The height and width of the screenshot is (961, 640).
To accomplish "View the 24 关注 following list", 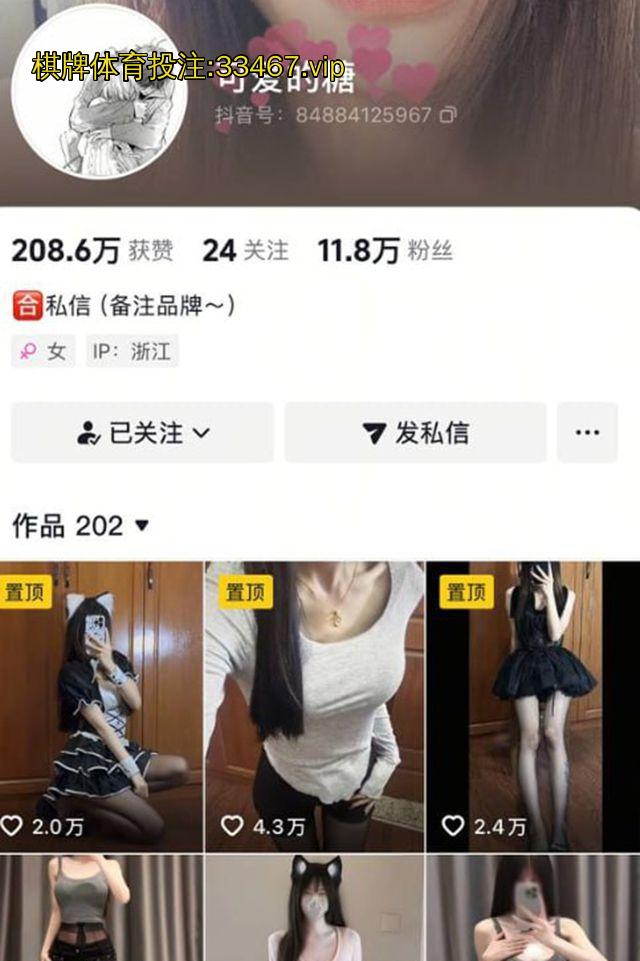I will (245, 250).
